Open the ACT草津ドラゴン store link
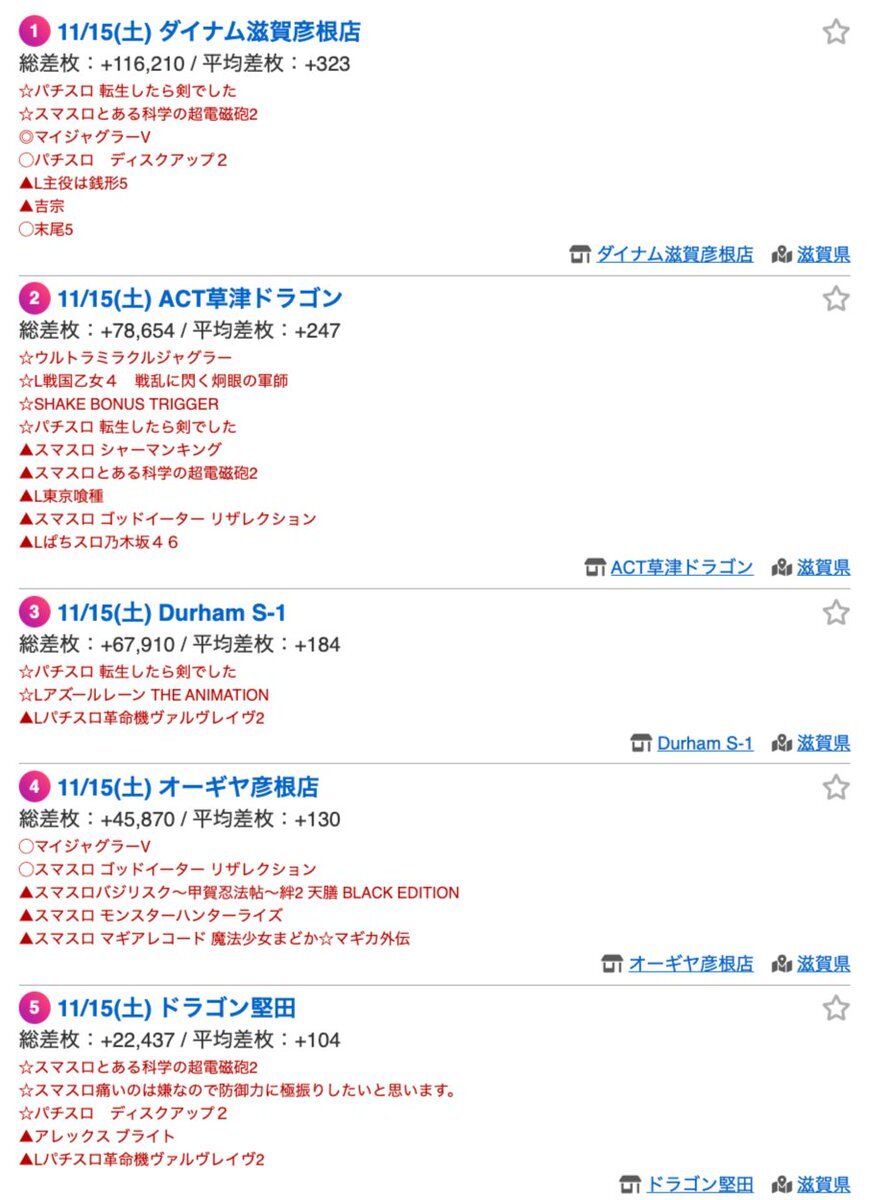Screen dimensions: 869x1200 coord(681,567)
